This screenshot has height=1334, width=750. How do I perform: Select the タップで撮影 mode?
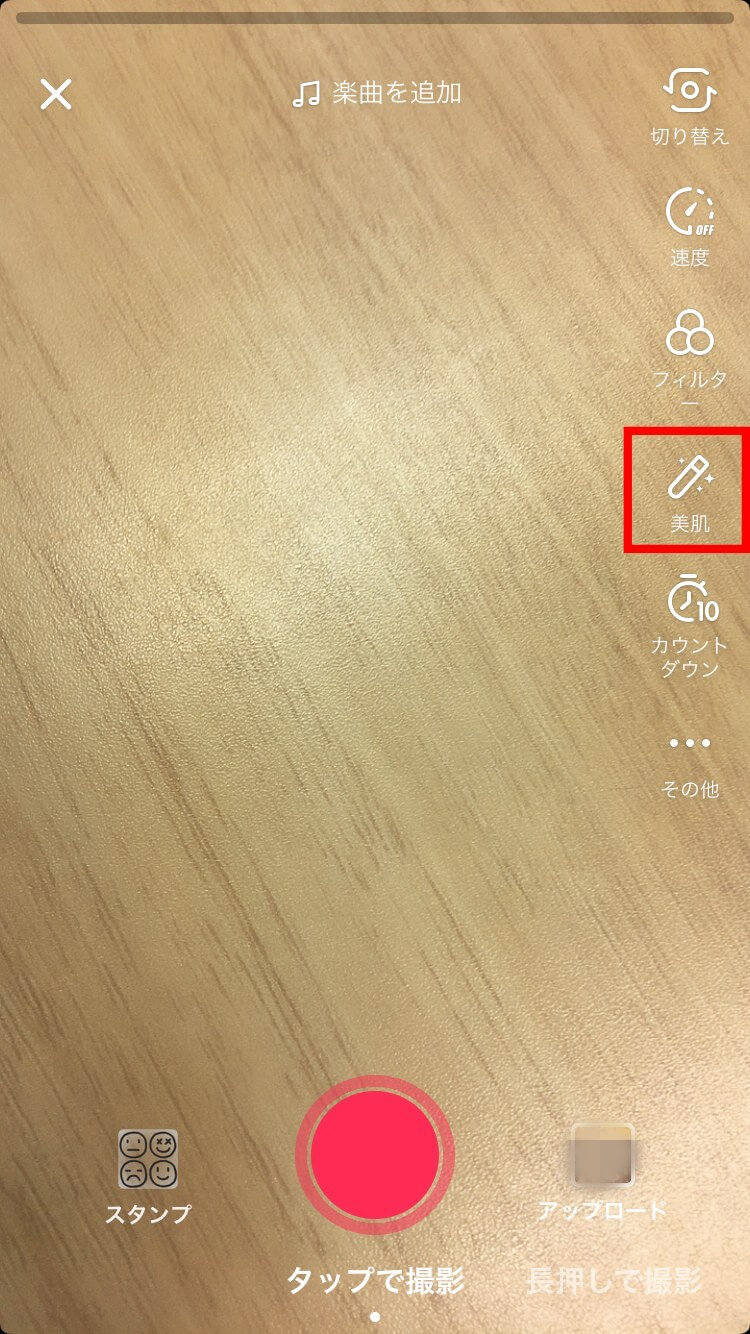(x=375, y=1280)
